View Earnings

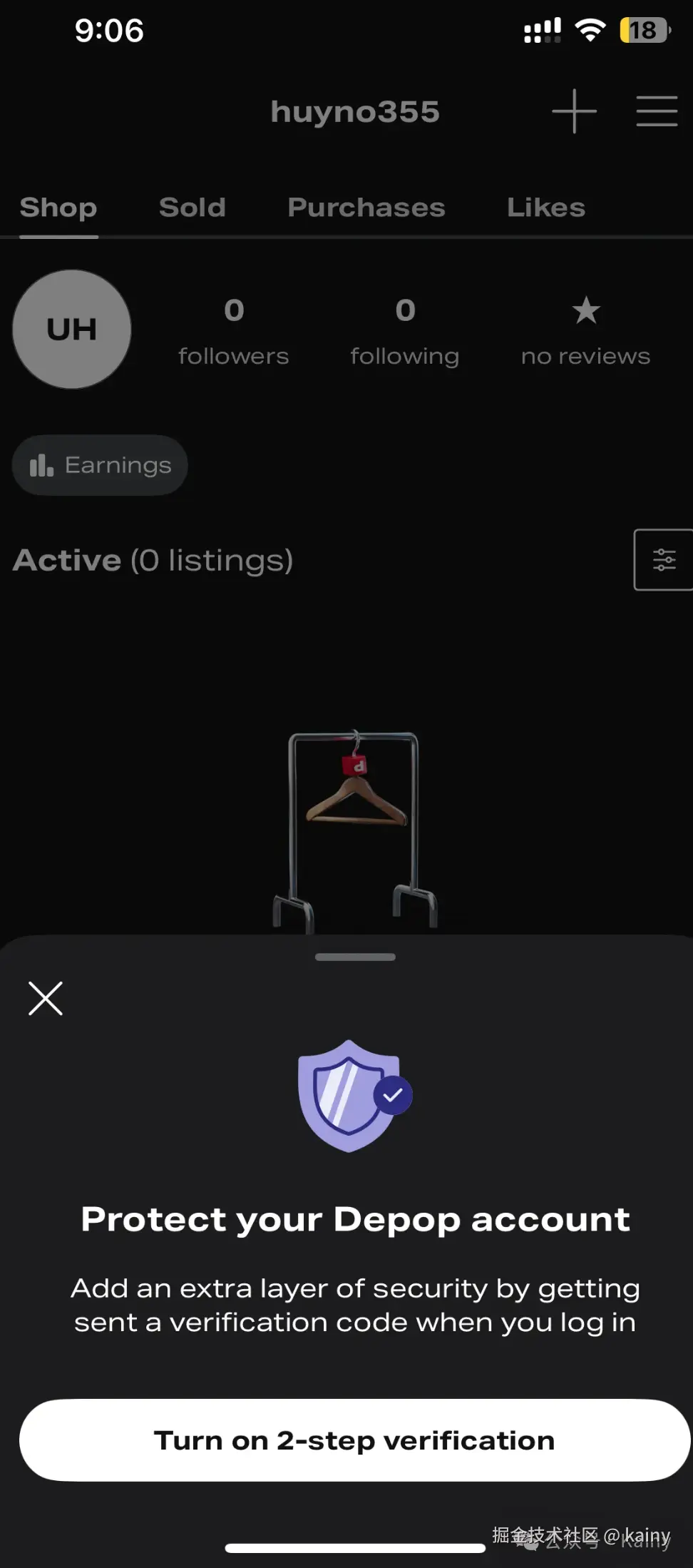point(100,465)
